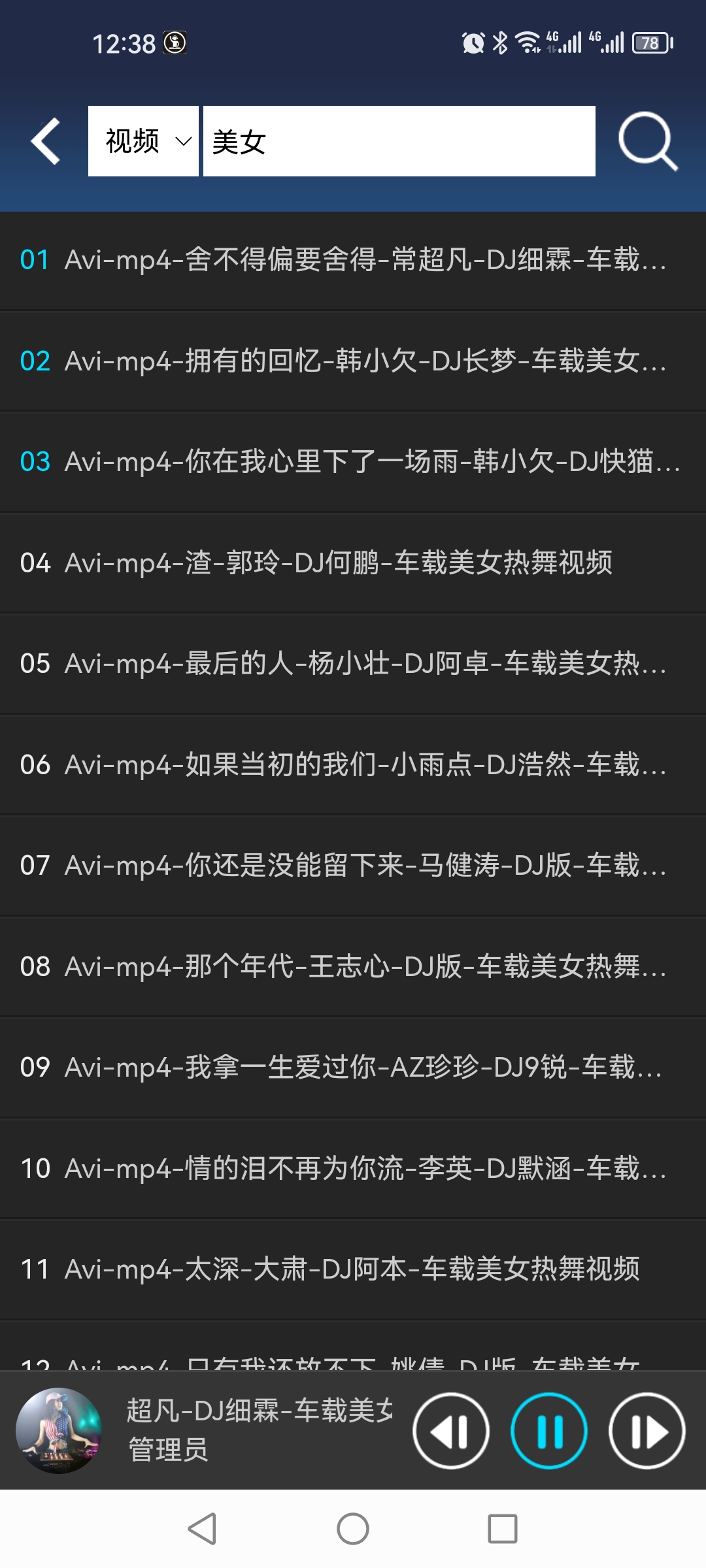Open result 08 那个年代-王志心
706x1568 pixels.
click(x=353, y=966)
